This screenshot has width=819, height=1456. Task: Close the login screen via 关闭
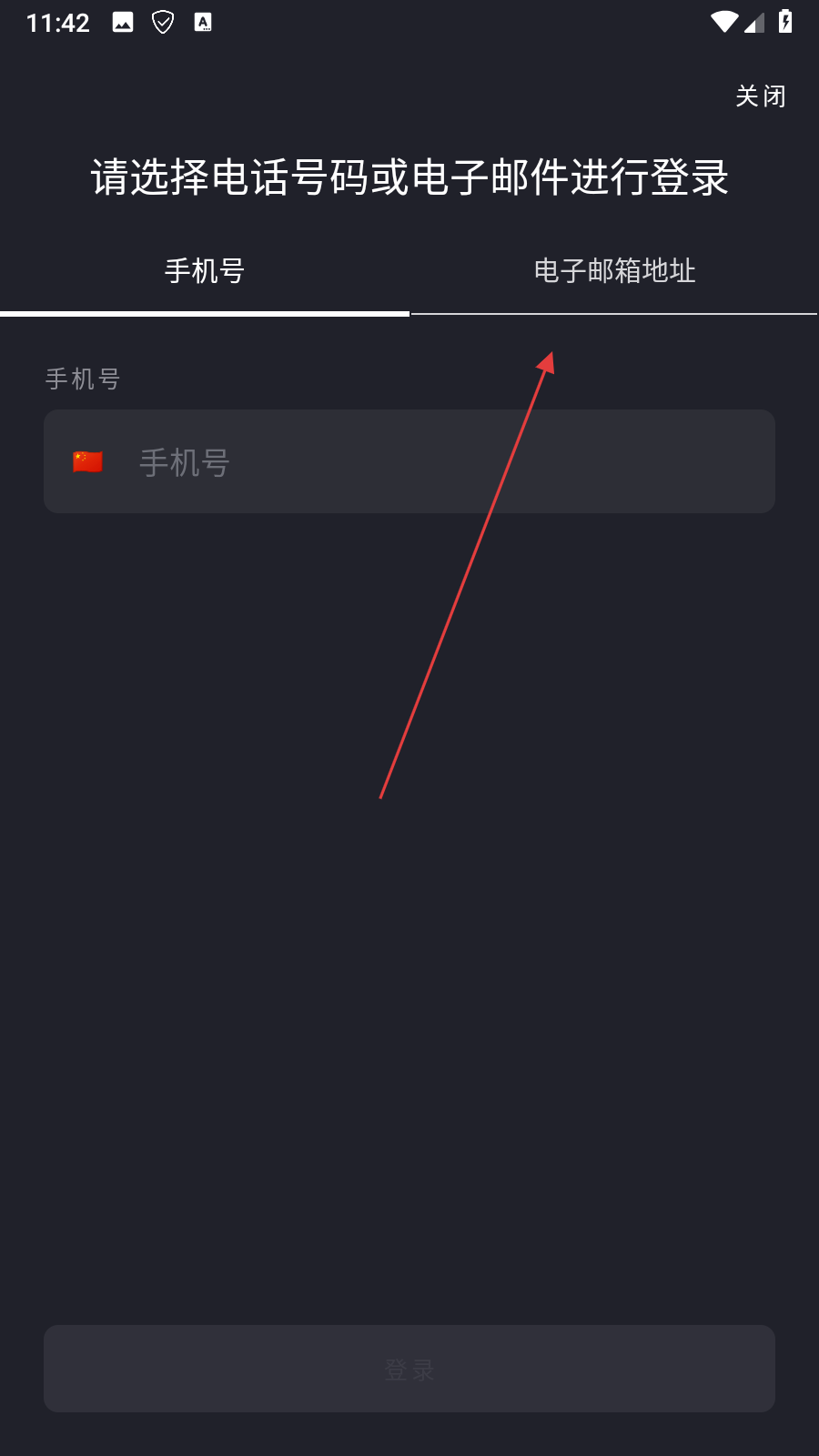click(x=760, y=96)
